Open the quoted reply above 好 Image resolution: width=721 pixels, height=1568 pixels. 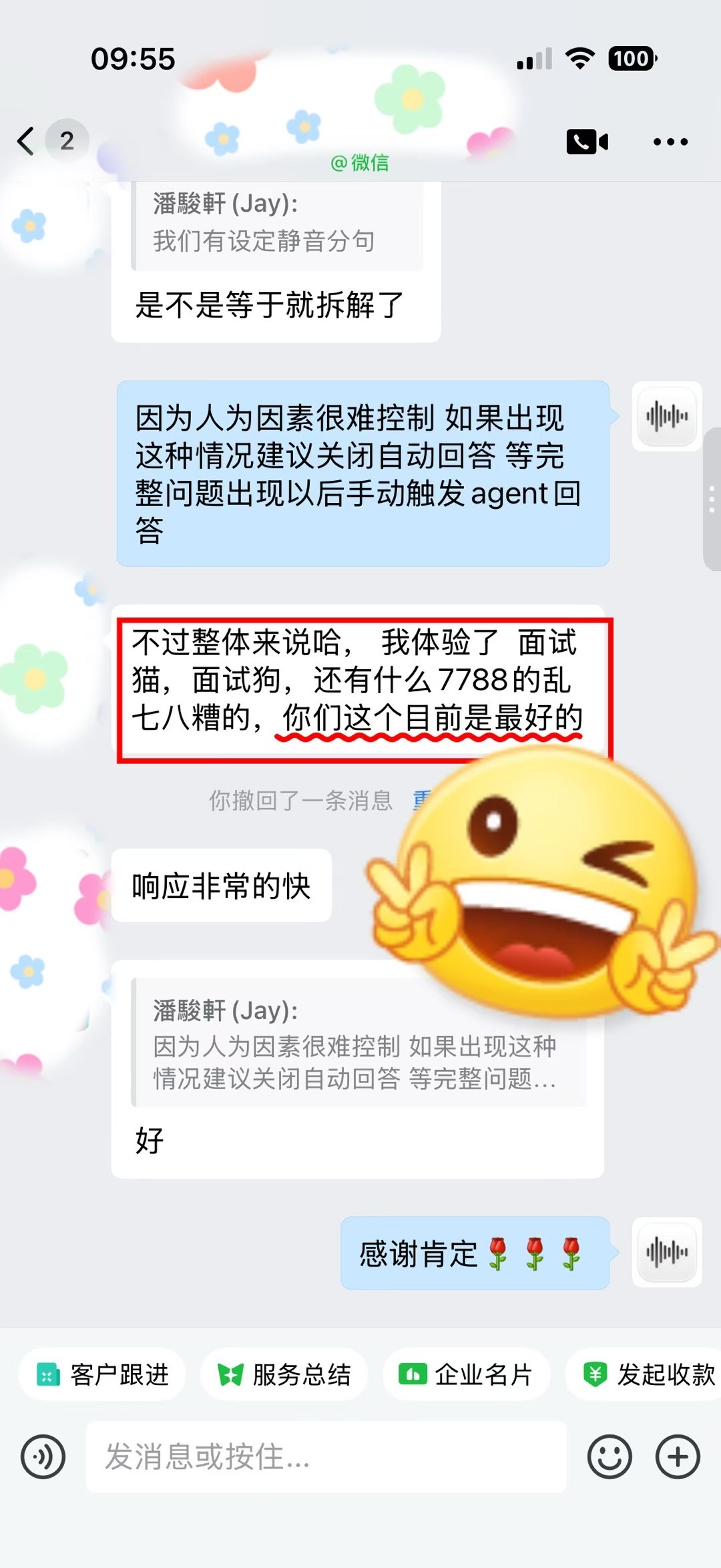[358, 1043]
